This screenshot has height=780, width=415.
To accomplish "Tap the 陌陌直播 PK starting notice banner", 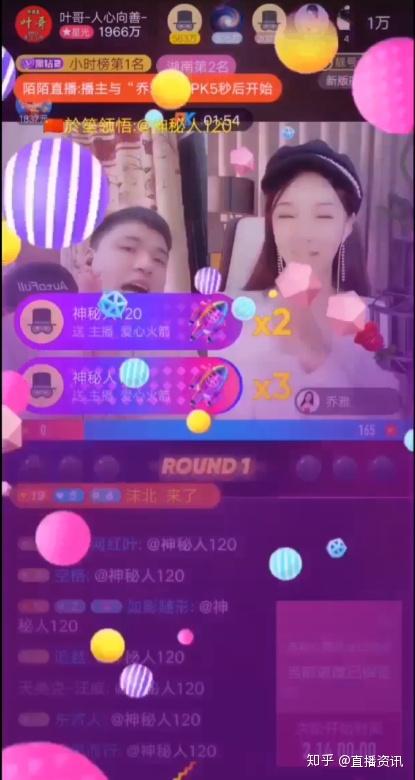I will pyautogui.click(x=149, y=89).
